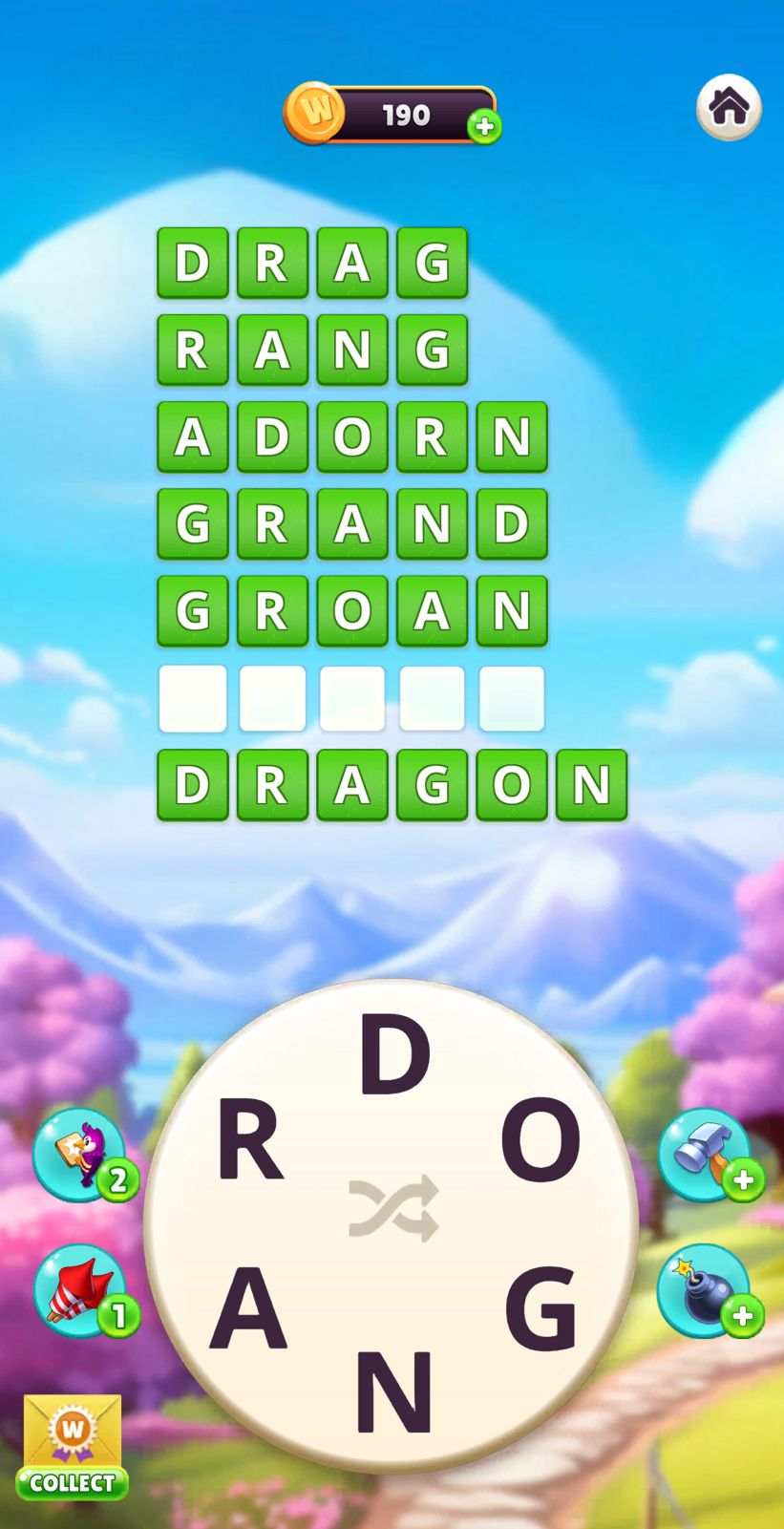Select letter D in the wheel

(394, 1053)
